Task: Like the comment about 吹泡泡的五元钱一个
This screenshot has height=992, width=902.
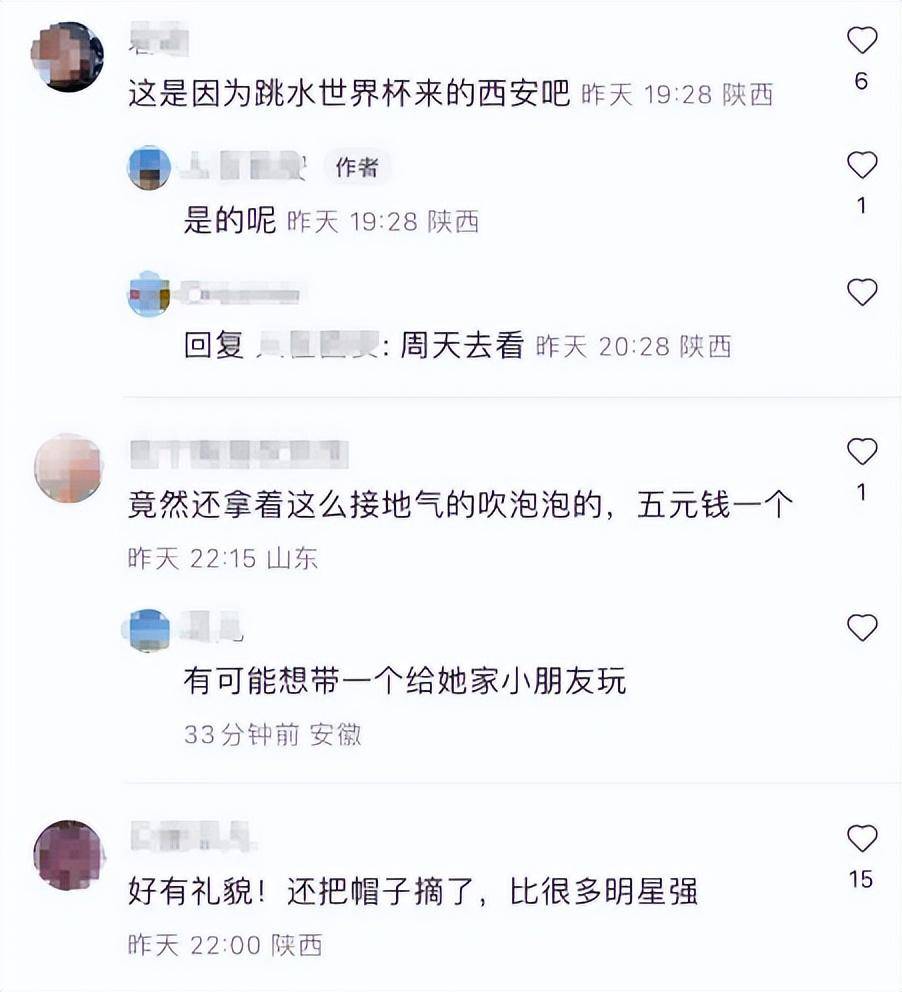Action: [861, 452]
